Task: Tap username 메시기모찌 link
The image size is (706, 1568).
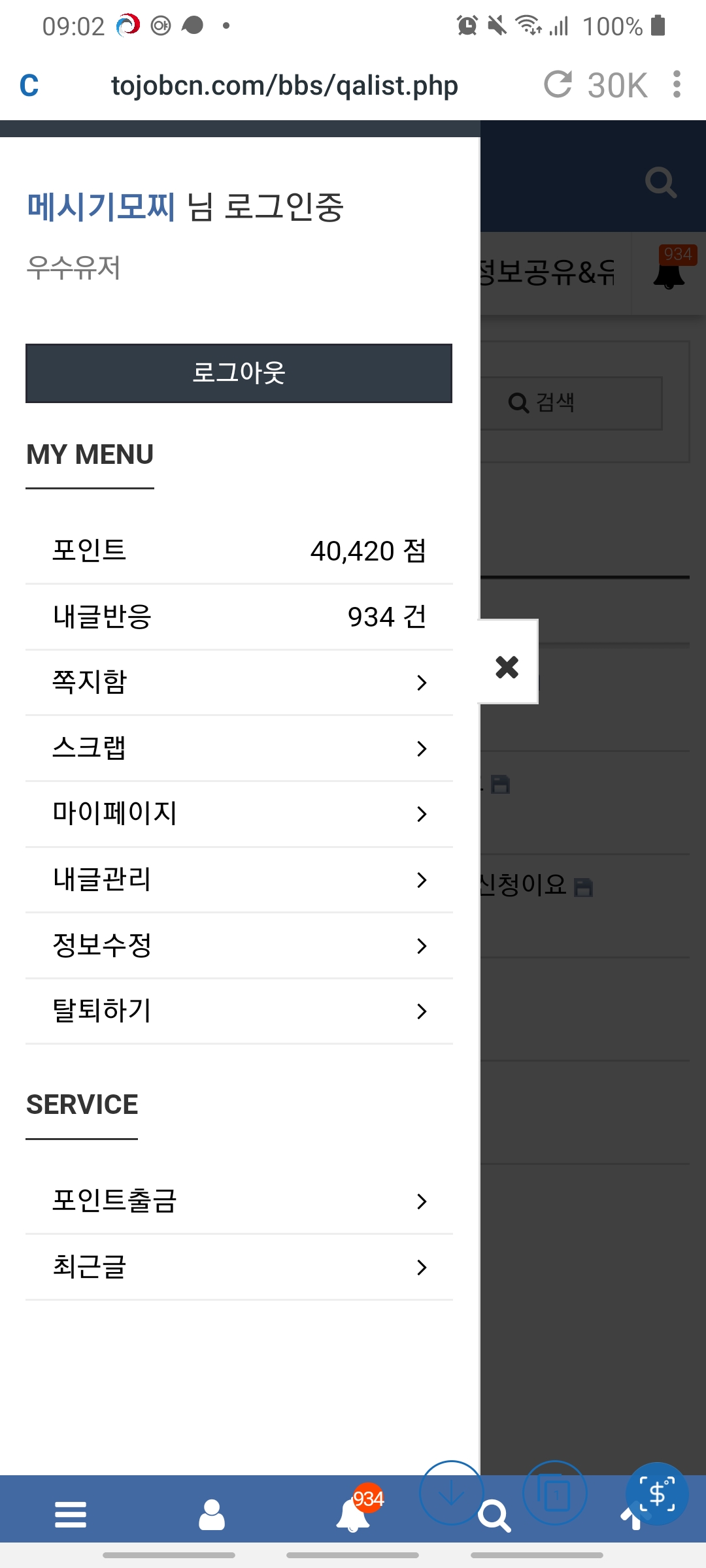Action: [101, 207]
